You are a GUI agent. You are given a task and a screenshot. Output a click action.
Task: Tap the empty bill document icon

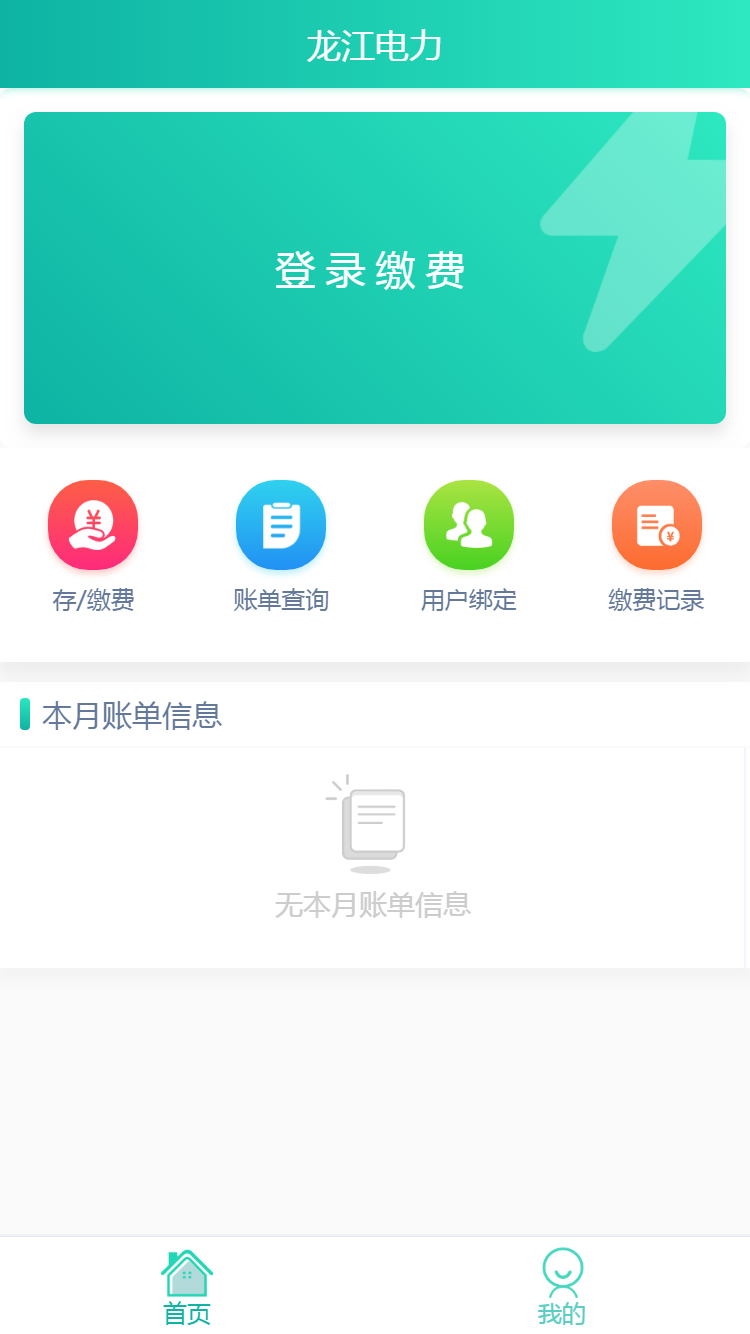373,823
